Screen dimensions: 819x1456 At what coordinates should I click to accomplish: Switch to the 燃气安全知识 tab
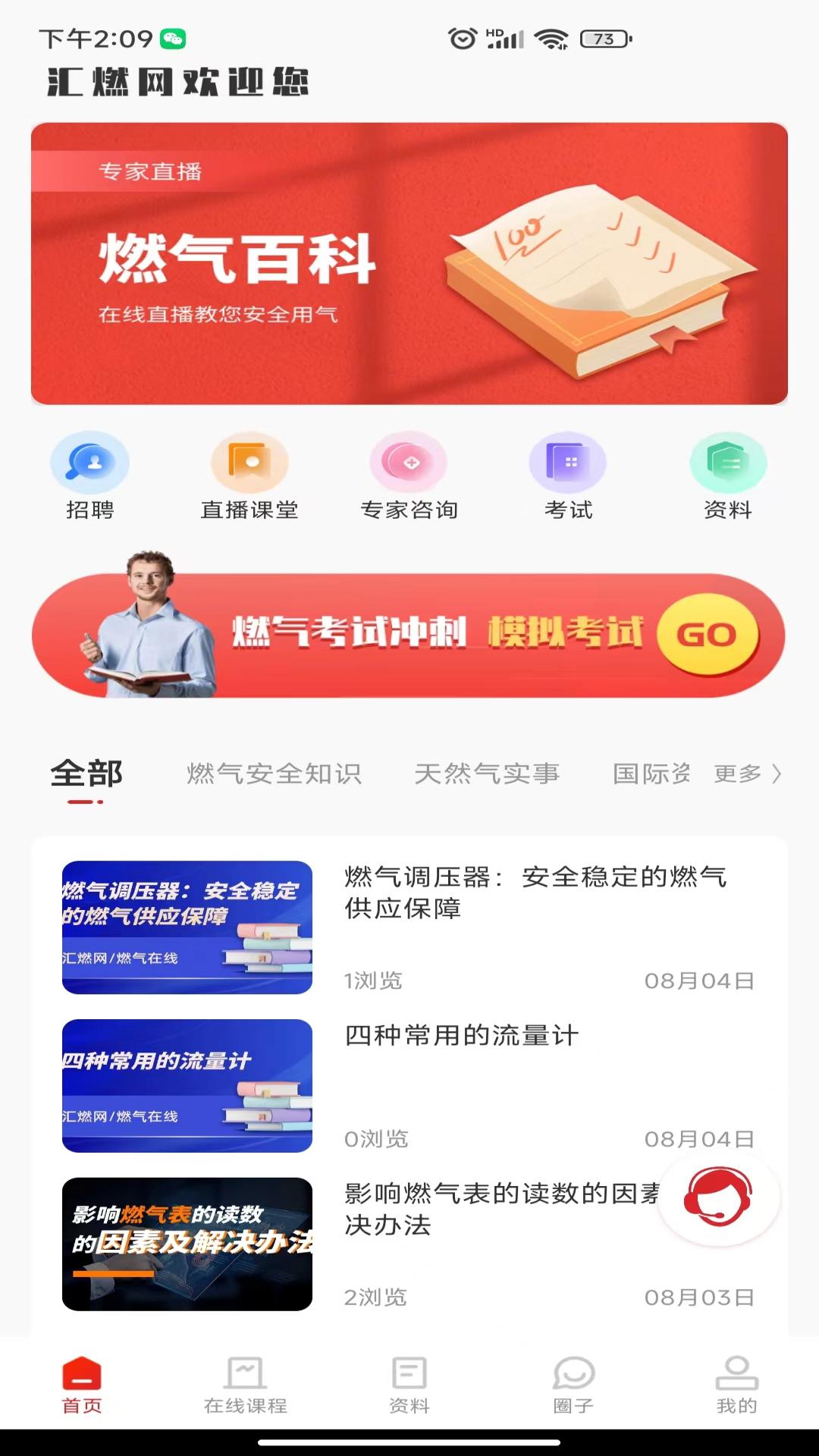[274, 773]
